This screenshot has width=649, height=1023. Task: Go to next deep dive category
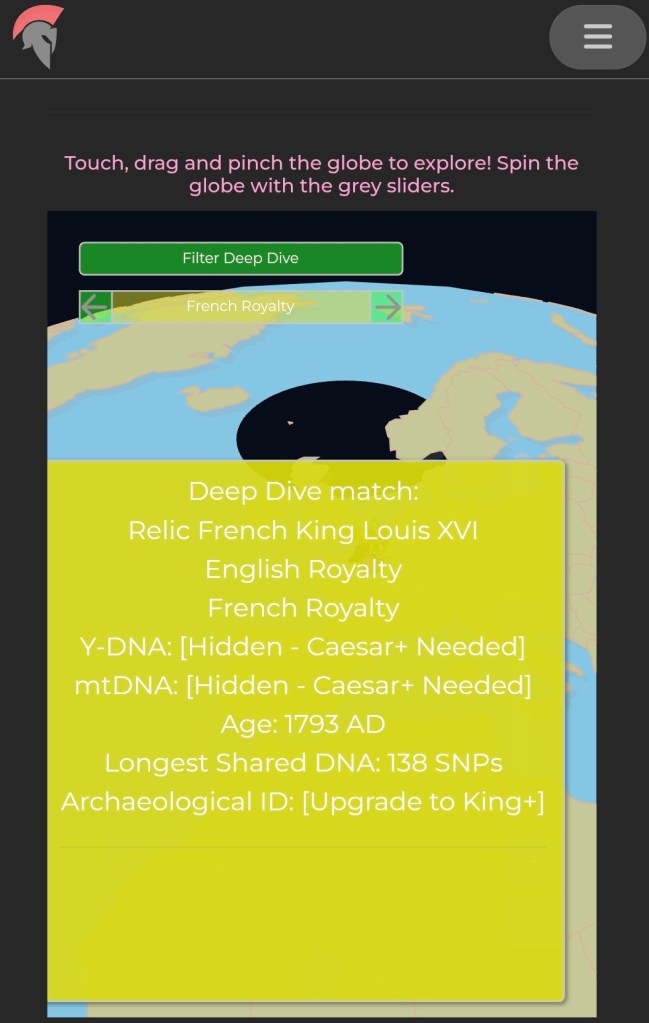(x=387, y=307)
